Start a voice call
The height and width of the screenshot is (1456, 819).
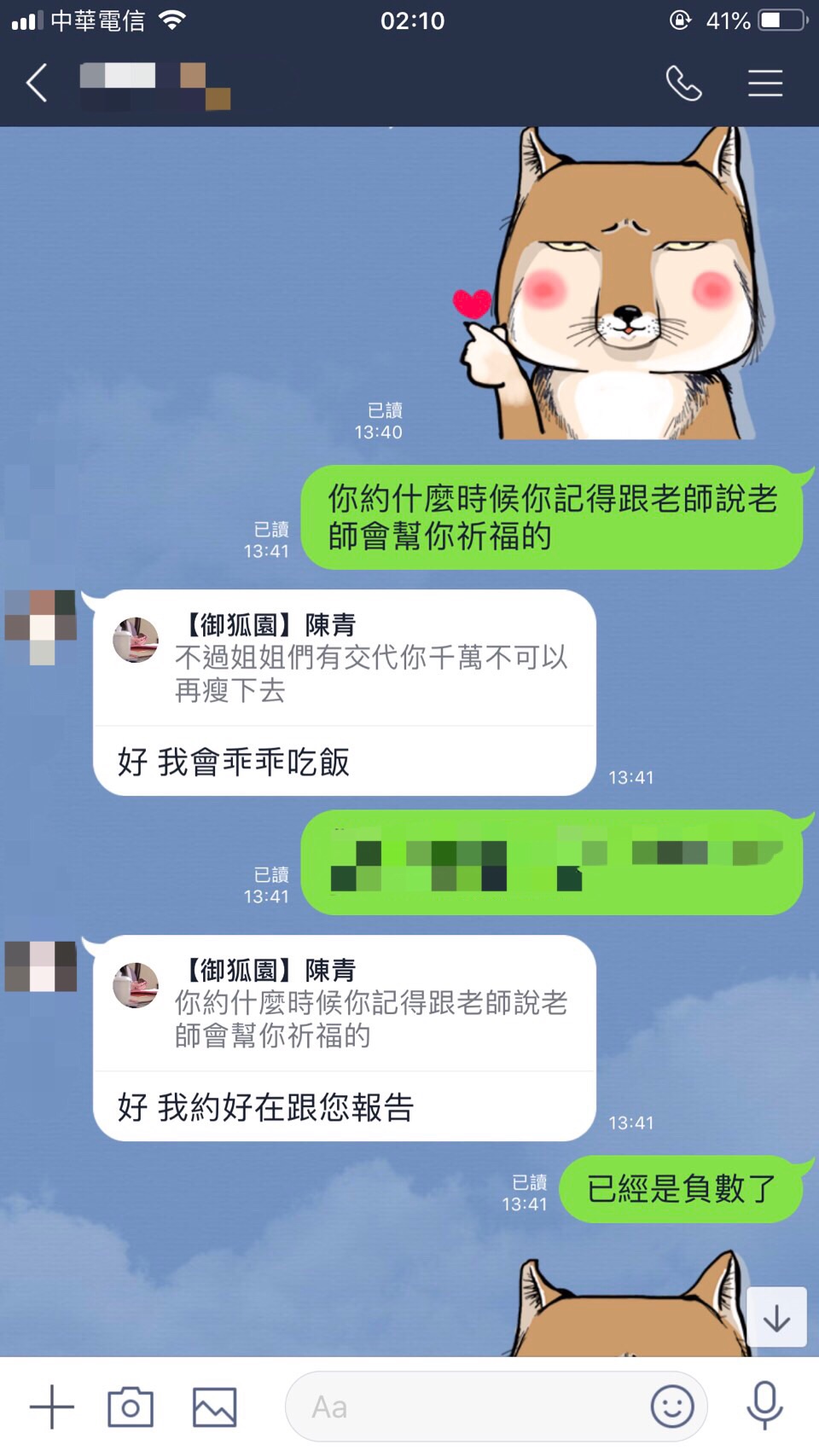tap(683, 84)
